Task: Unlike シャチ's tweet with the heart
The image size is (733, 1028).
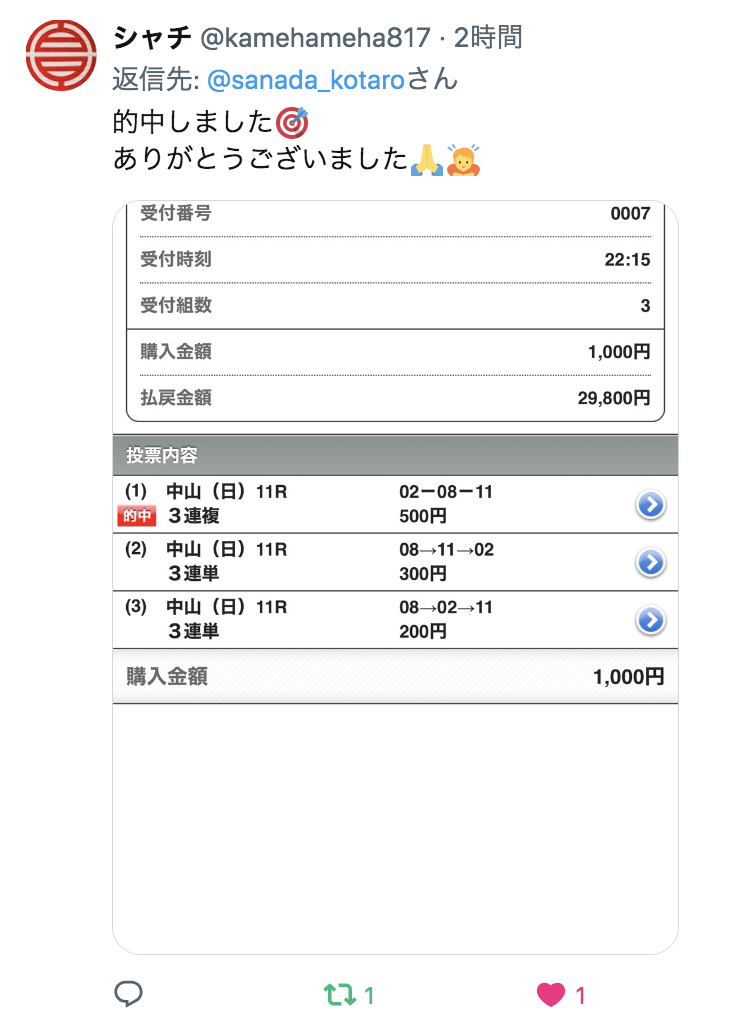Action: 551,994
